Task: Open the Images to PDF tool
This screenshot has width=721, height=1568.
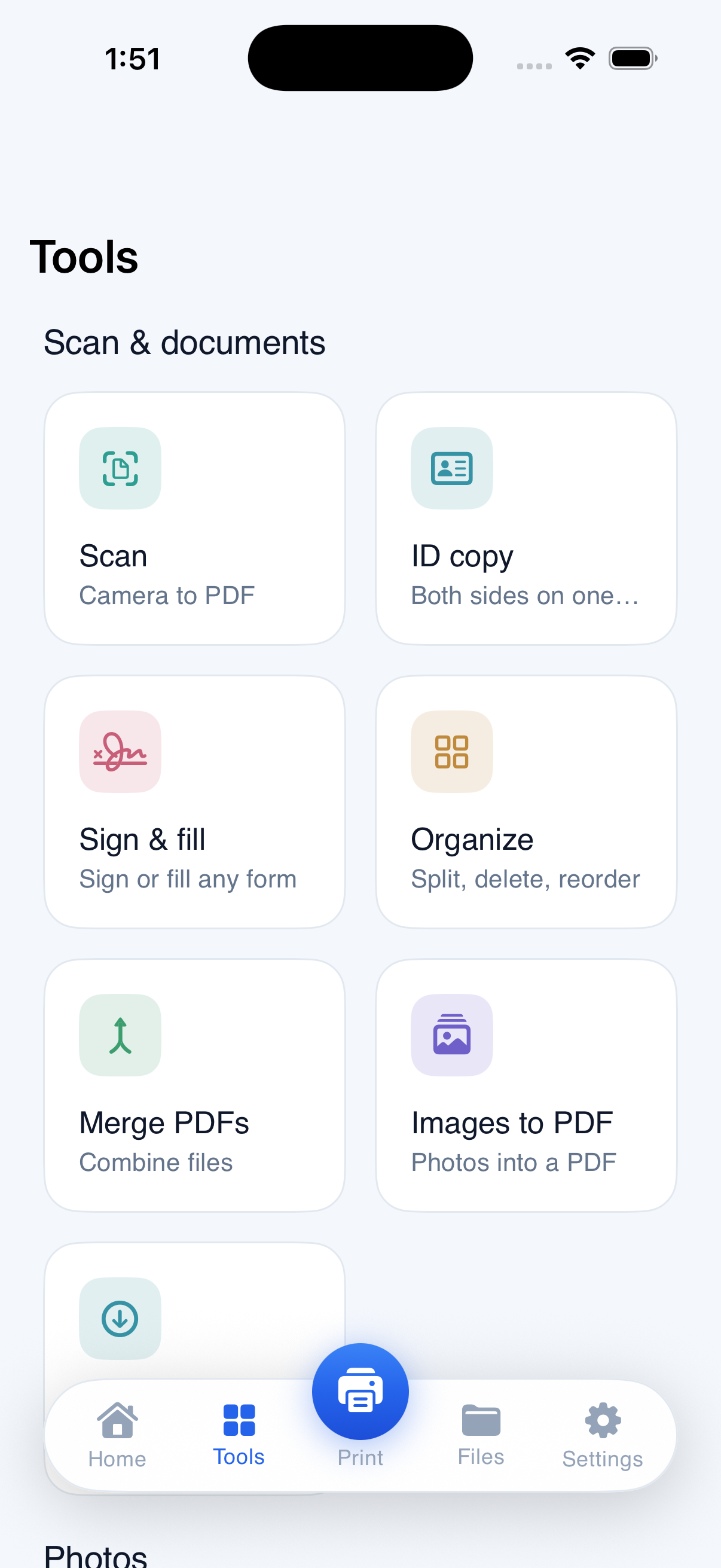Action: click(x=526, y=1085)
